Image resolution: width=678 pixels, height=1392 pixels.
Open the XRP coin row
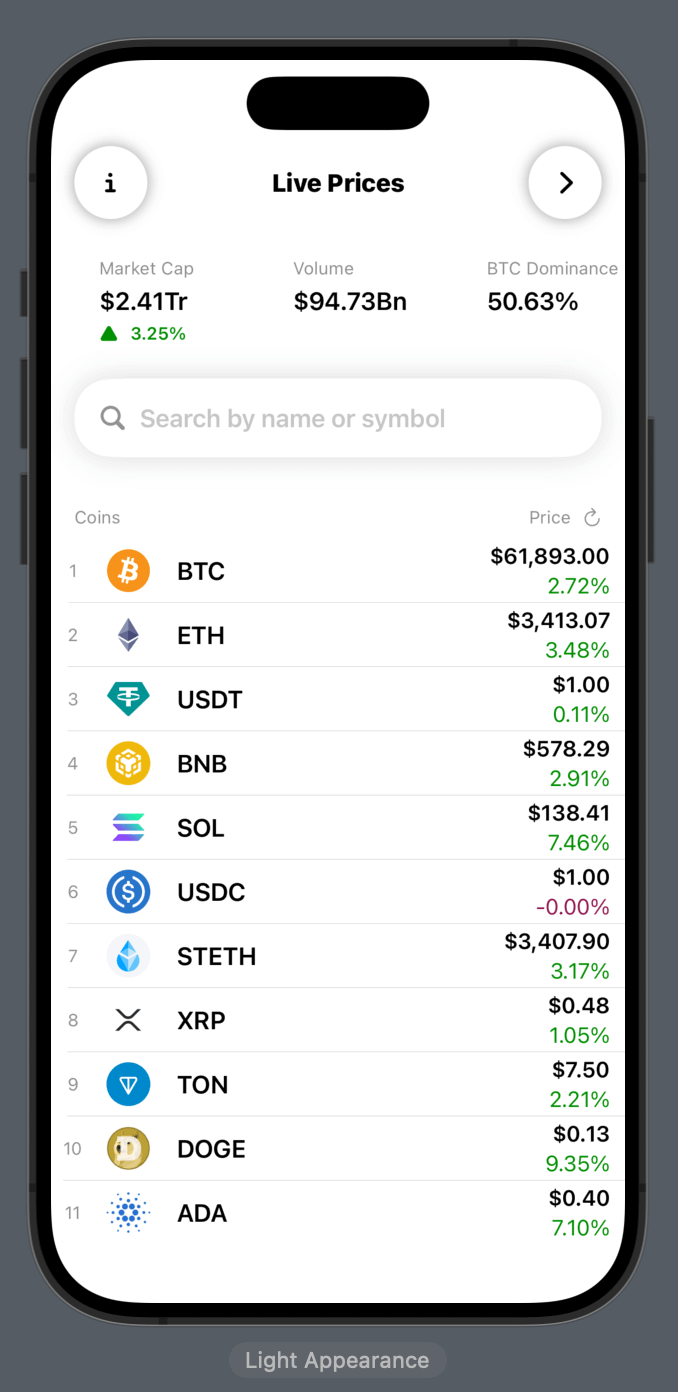click(x=338, y=1020)
